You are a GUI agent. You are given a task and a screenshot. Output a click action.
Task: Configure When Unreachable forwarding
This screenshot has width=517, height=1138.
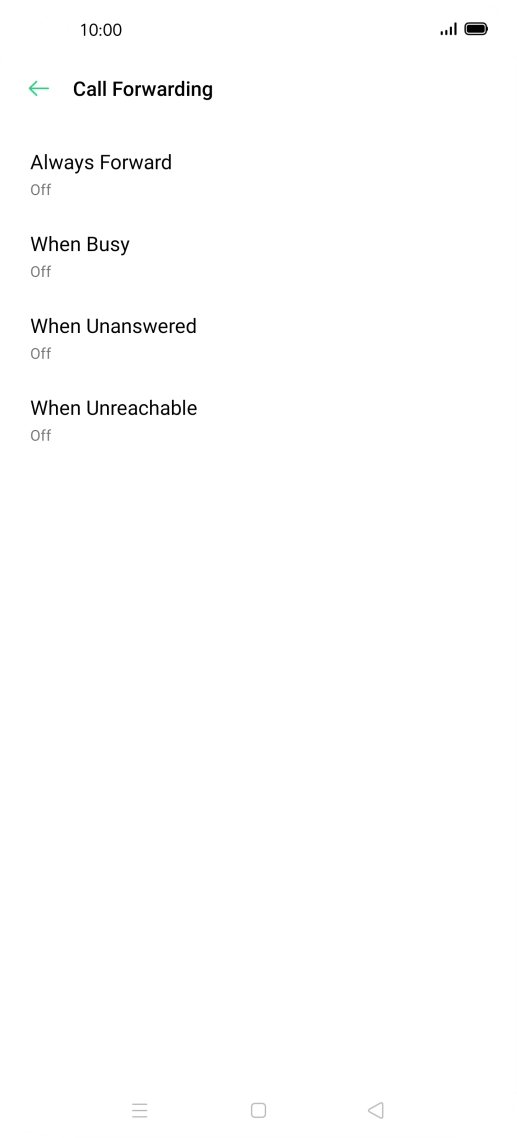[258, 420]
